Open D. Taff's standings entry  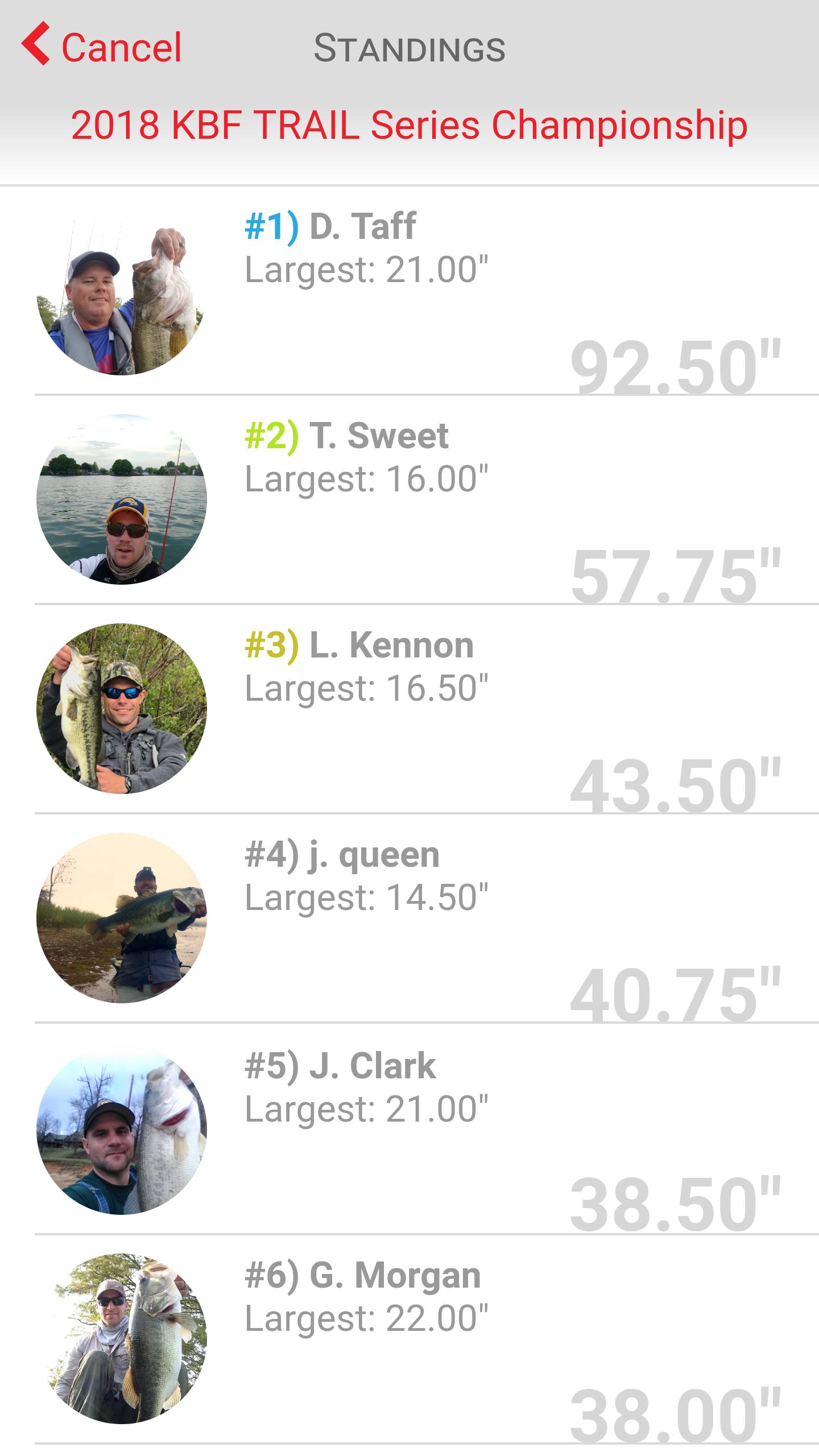(409, 291)
